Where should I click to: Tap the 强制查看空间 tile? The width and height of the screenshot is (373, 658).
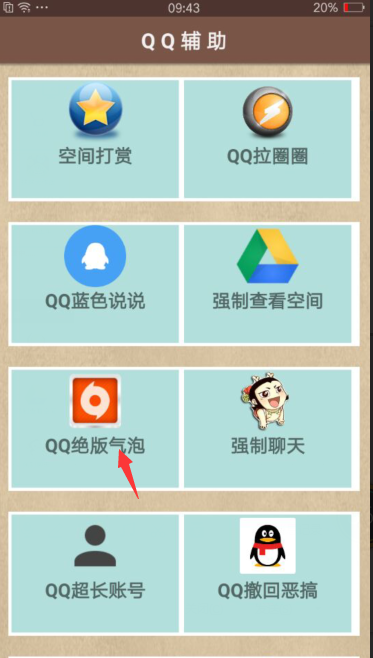pyautogui.click(x=267, y=284)
